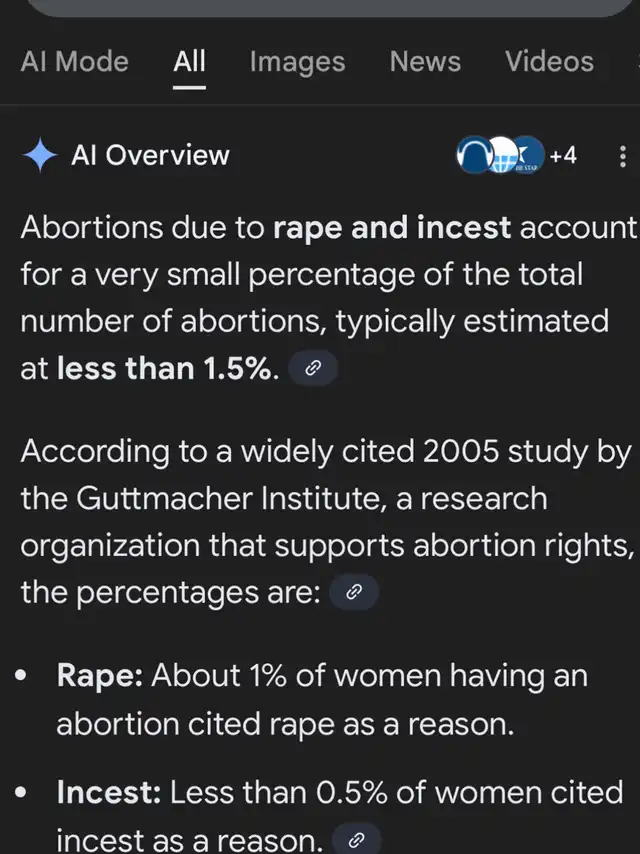Go to the Videos tab
The height and width of the screenshot is (854, 640).
549,62
